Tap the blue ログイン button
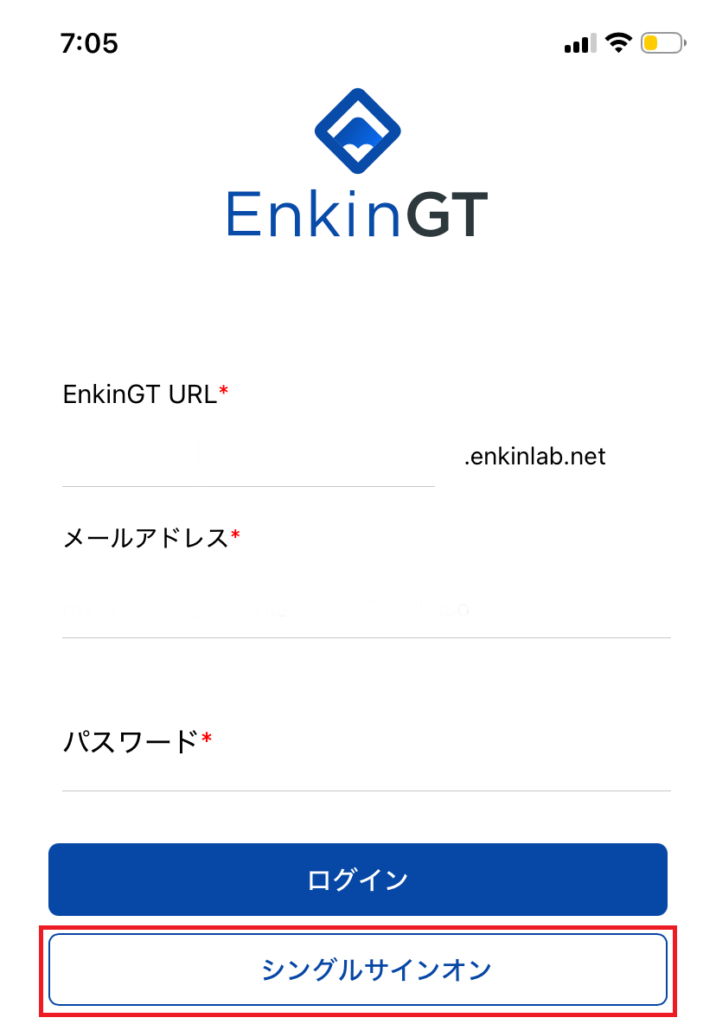 click(x=357, y=879)
